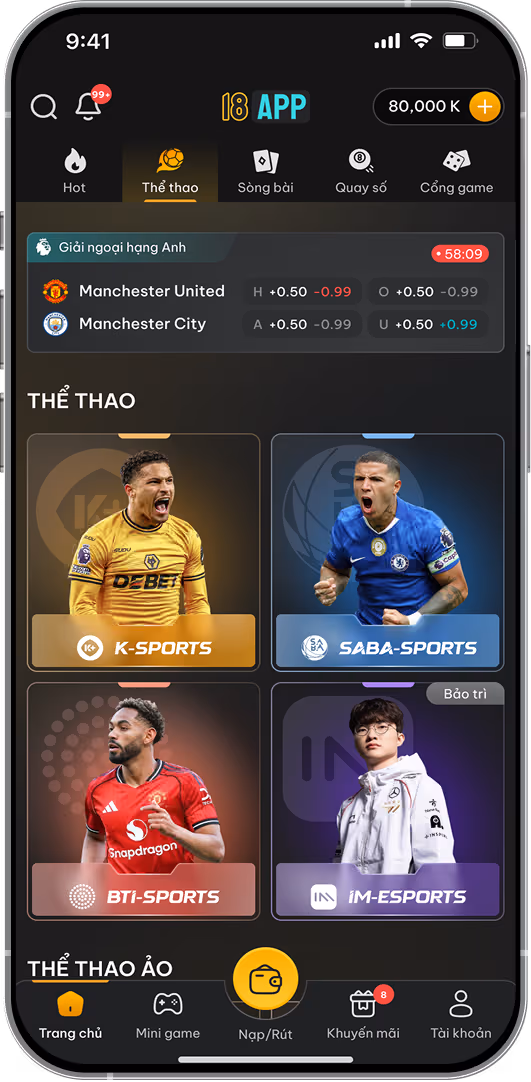The height and width of the screenshot is (1082, 531).
Task: Open the search icon
Action: click(x=43, y=107)
